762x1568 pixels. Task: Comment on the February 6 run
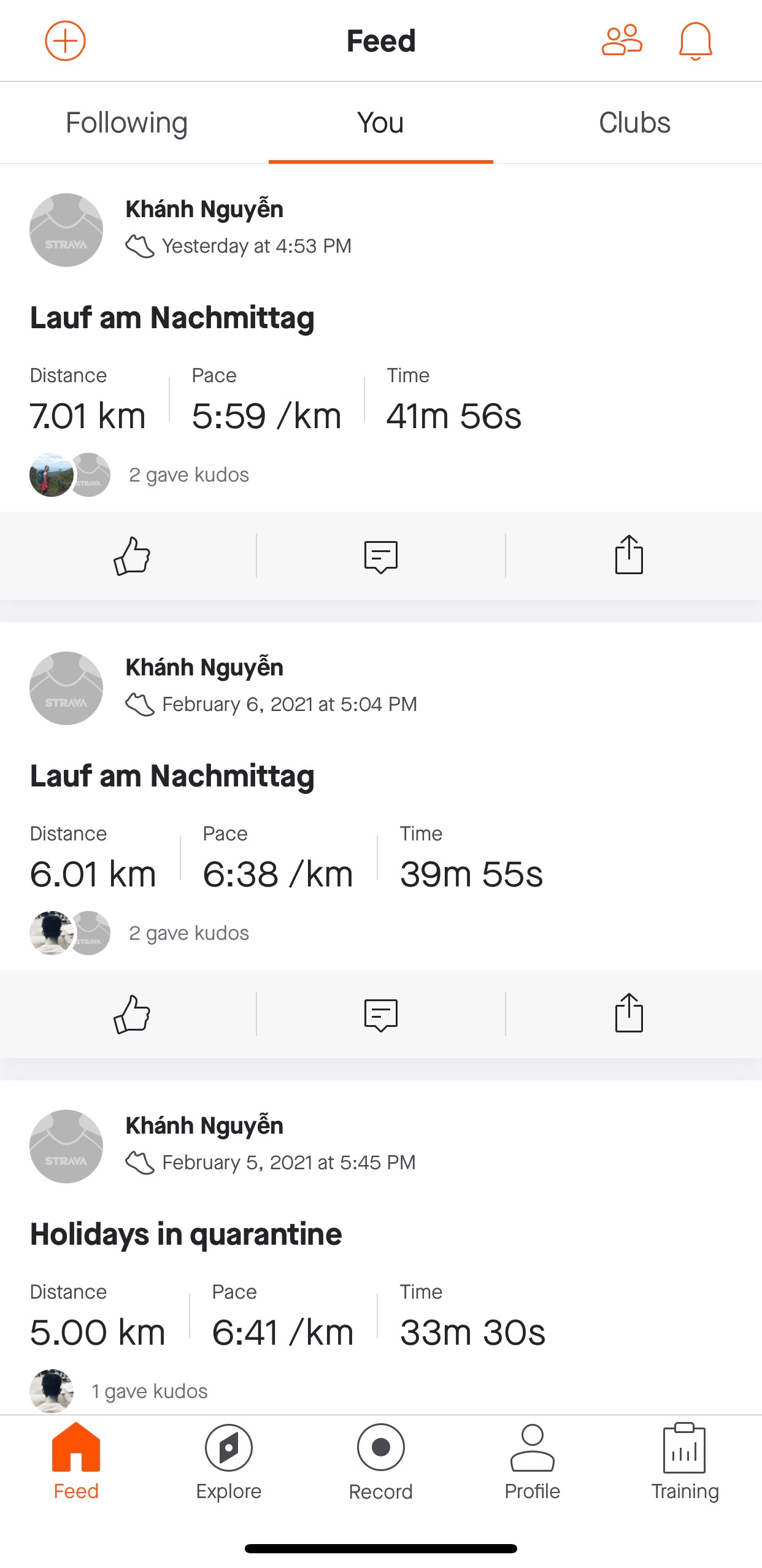pos(381,1015)
